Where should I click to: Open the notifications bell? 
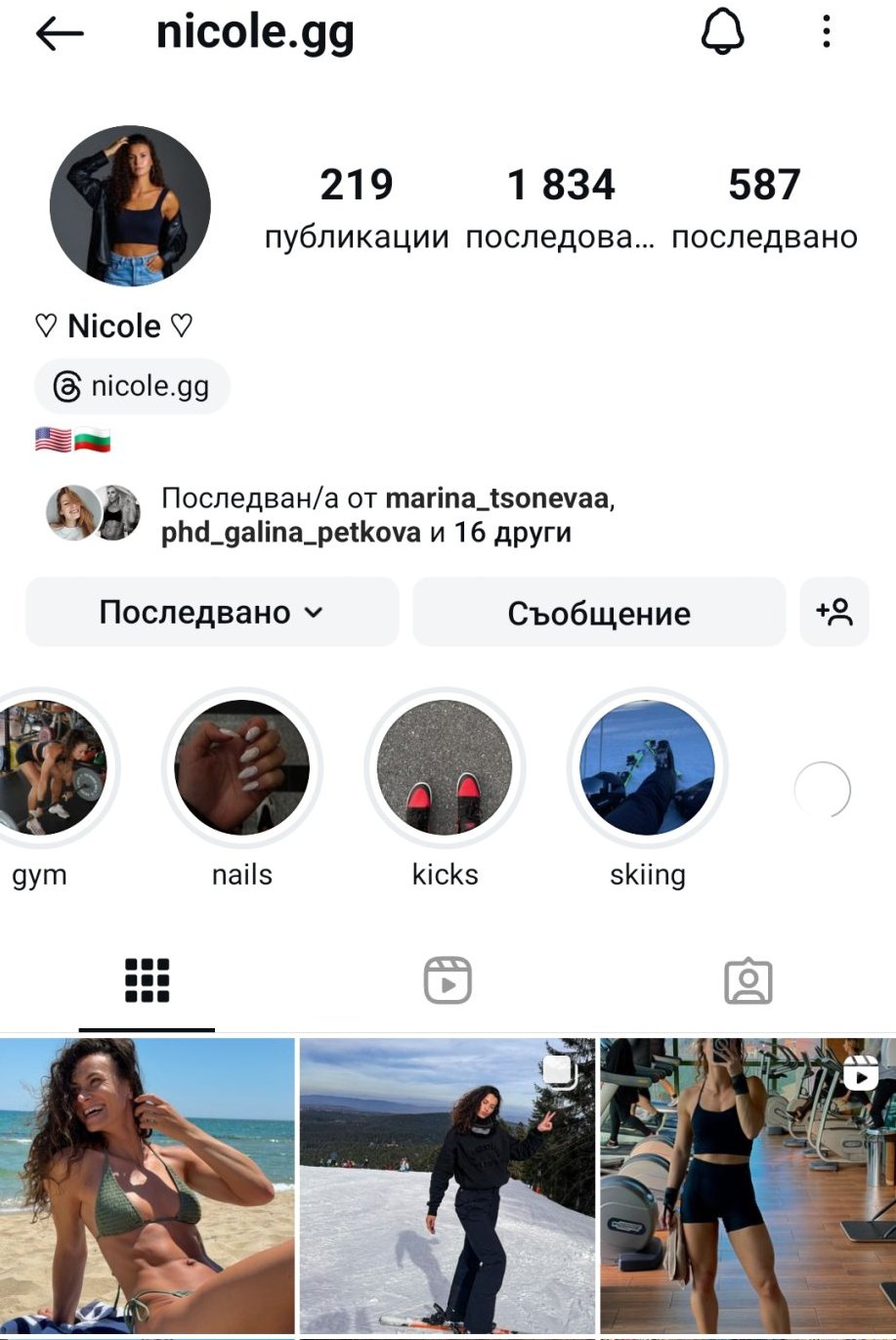723,33
